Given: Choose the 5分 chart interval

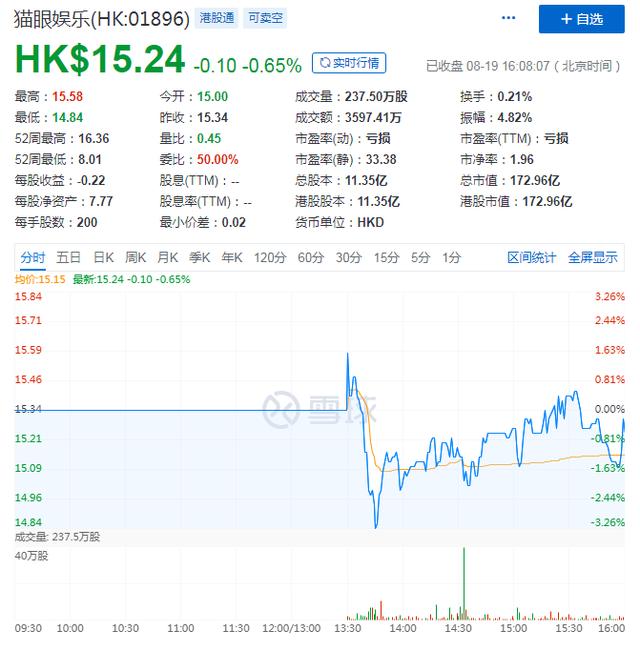Looking at the screenshot, I should pos(421,257).
